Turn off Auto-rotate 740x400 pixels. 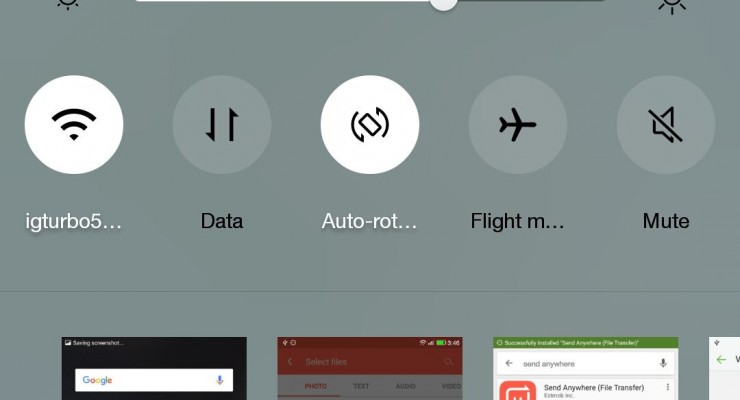pos(370,125)
